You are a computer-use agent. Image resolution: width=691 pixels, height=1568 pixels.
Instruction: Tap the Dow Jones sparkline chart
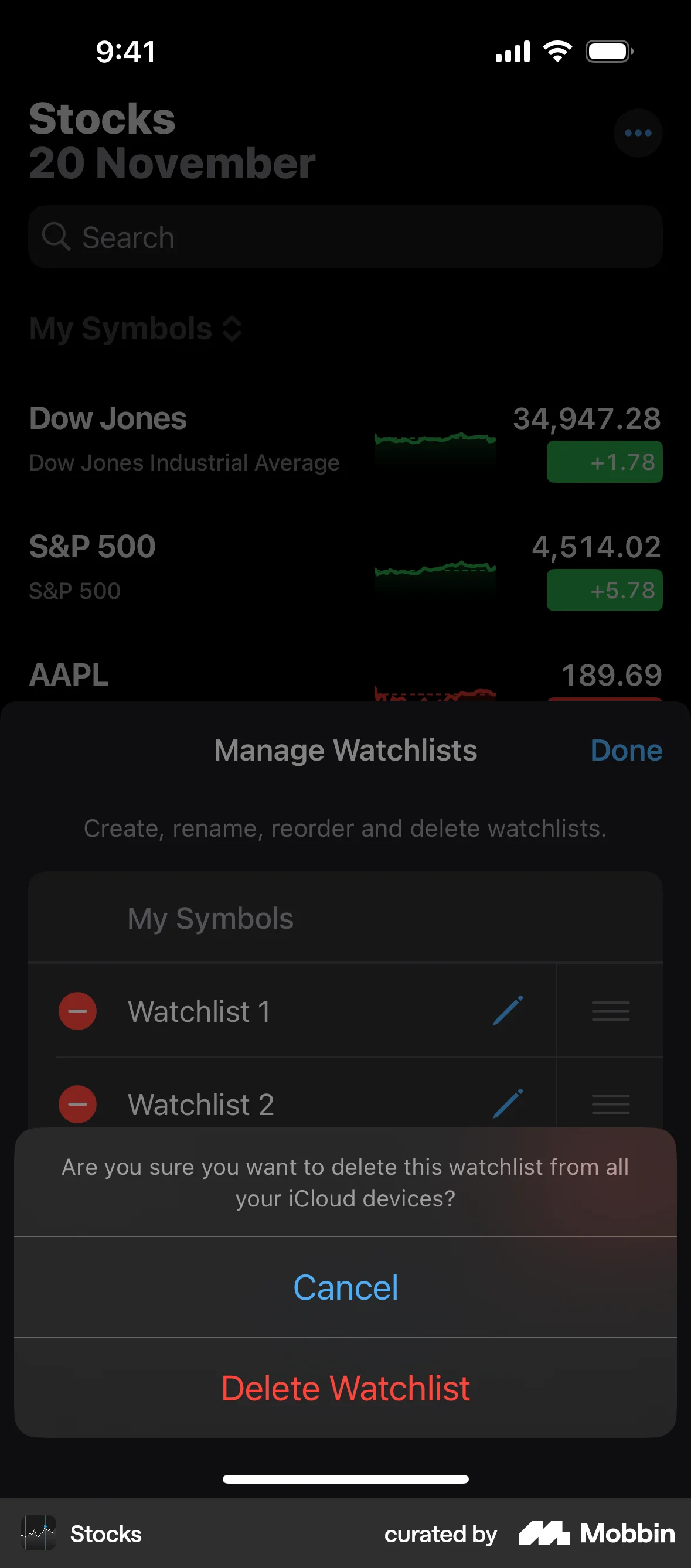(x=435, y=441)
